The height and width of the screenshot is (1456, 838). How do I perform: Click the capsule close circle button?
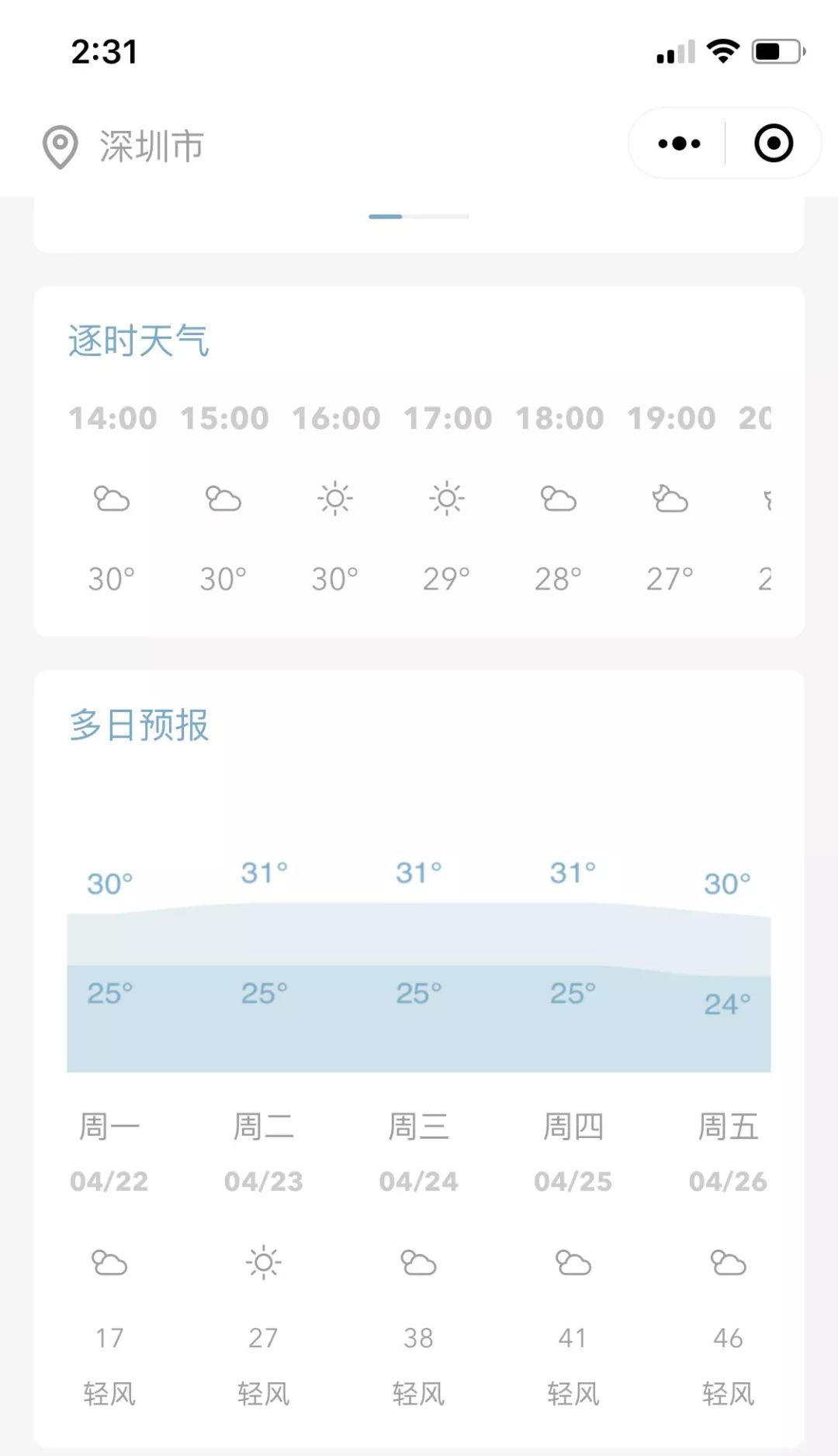[x=772, y=144]
